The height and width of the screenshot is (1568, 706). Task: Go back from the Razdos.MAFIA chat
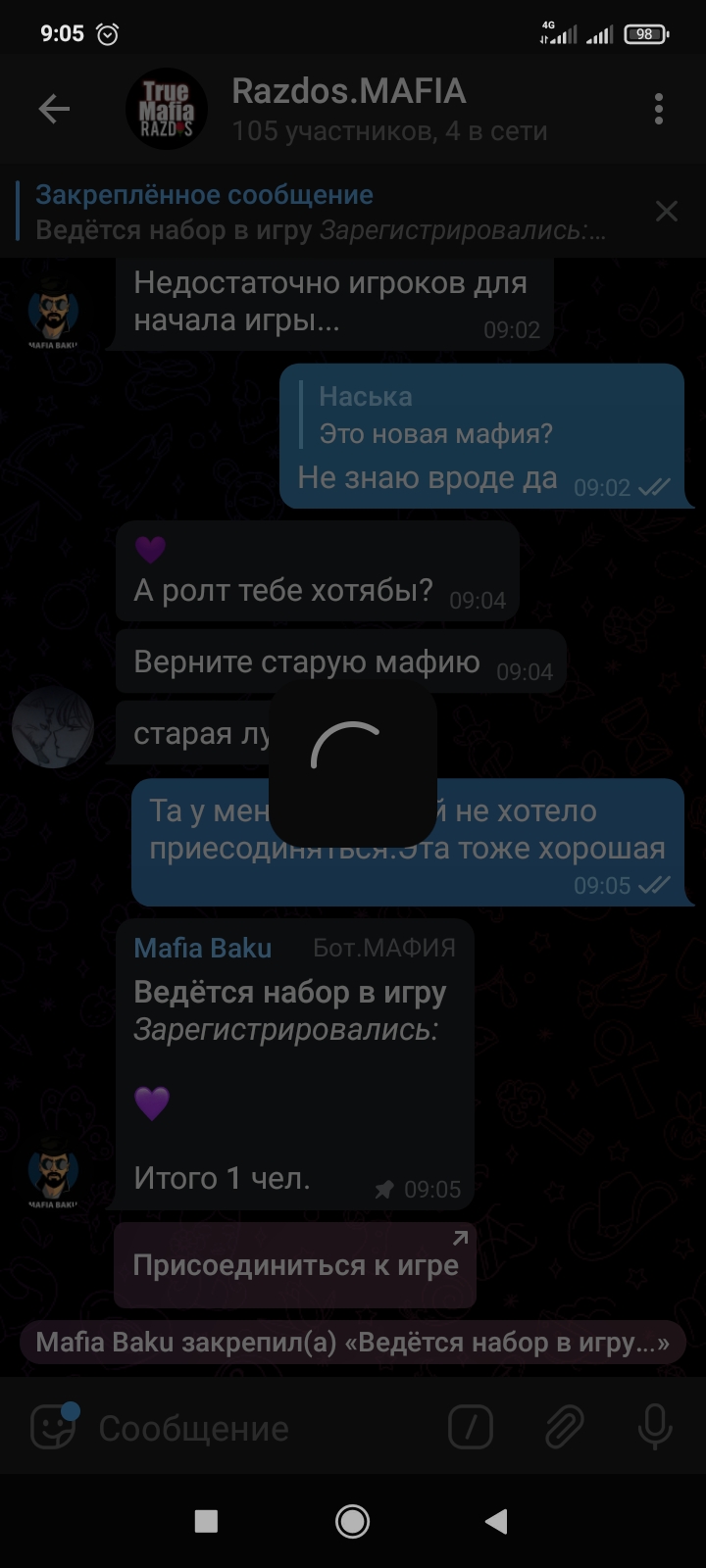54,109
